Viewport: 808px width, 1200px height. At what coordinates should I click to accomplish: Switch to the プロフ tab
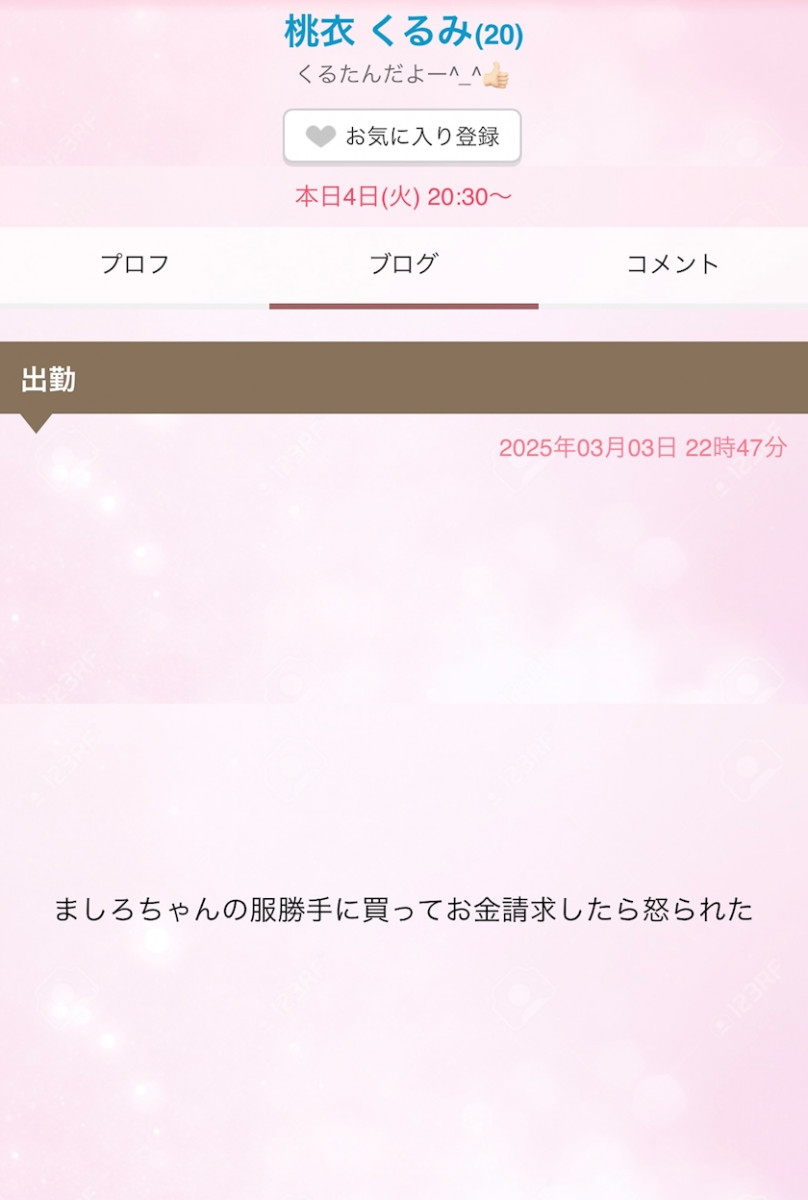pyautogui.click(x=135, y=265)
